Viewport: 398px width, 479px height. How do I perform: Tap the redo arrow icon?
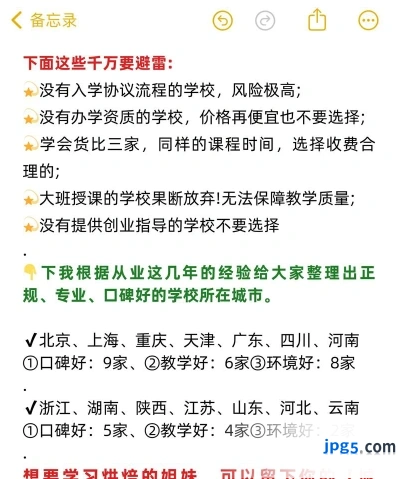coord(265,21)
